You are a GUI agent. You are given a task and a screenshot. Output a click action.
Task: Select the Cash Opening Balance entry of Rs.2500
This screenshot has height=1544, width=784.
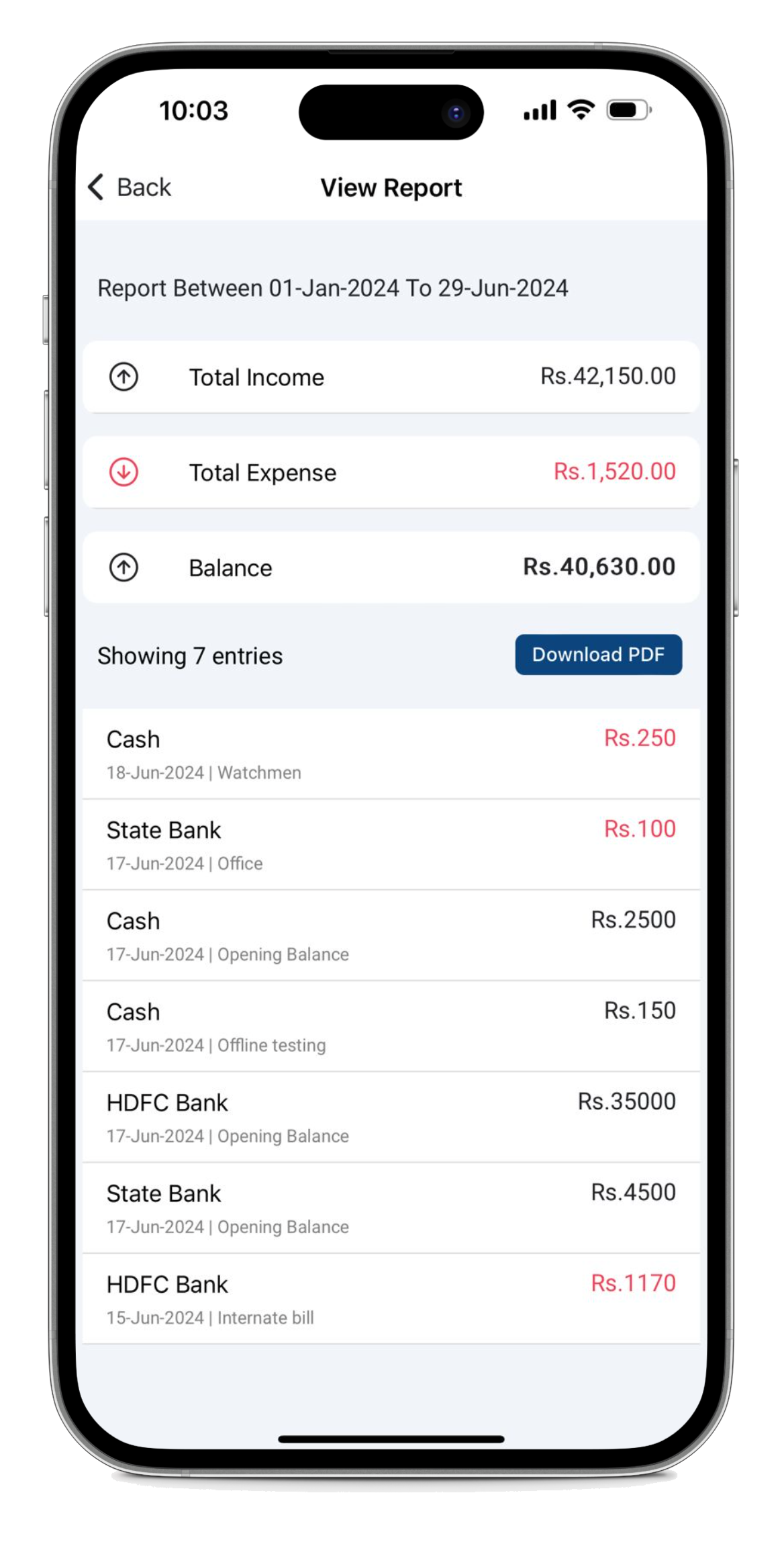391,936
